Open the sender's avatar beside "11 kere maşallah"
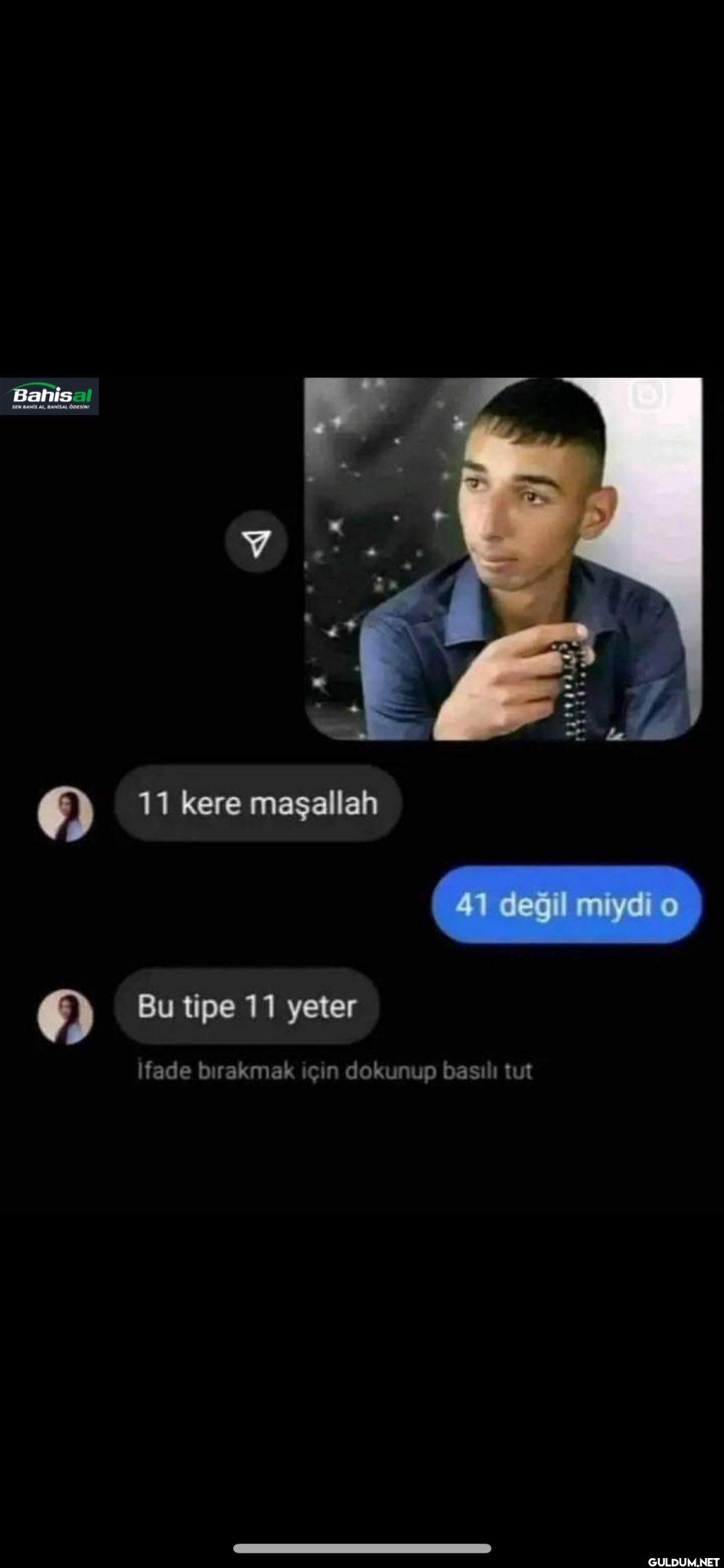The image size is (724, 1568). click(x=66, y=814)
